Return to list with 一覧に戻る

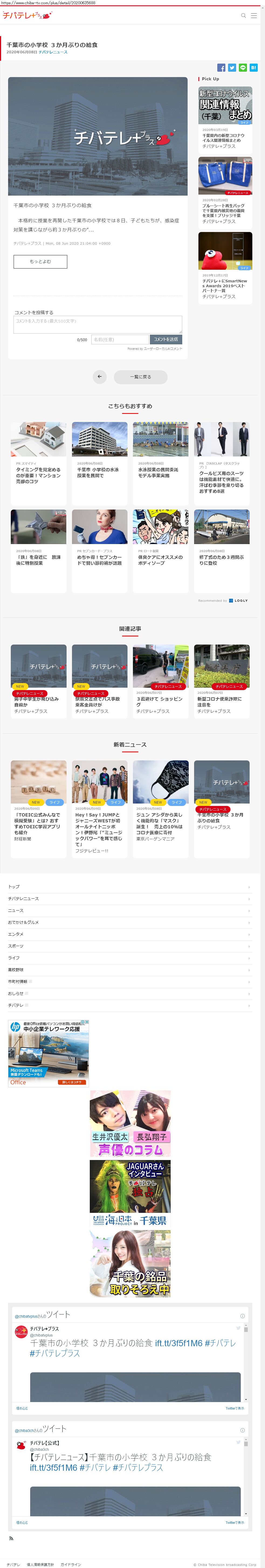point(140,377)
